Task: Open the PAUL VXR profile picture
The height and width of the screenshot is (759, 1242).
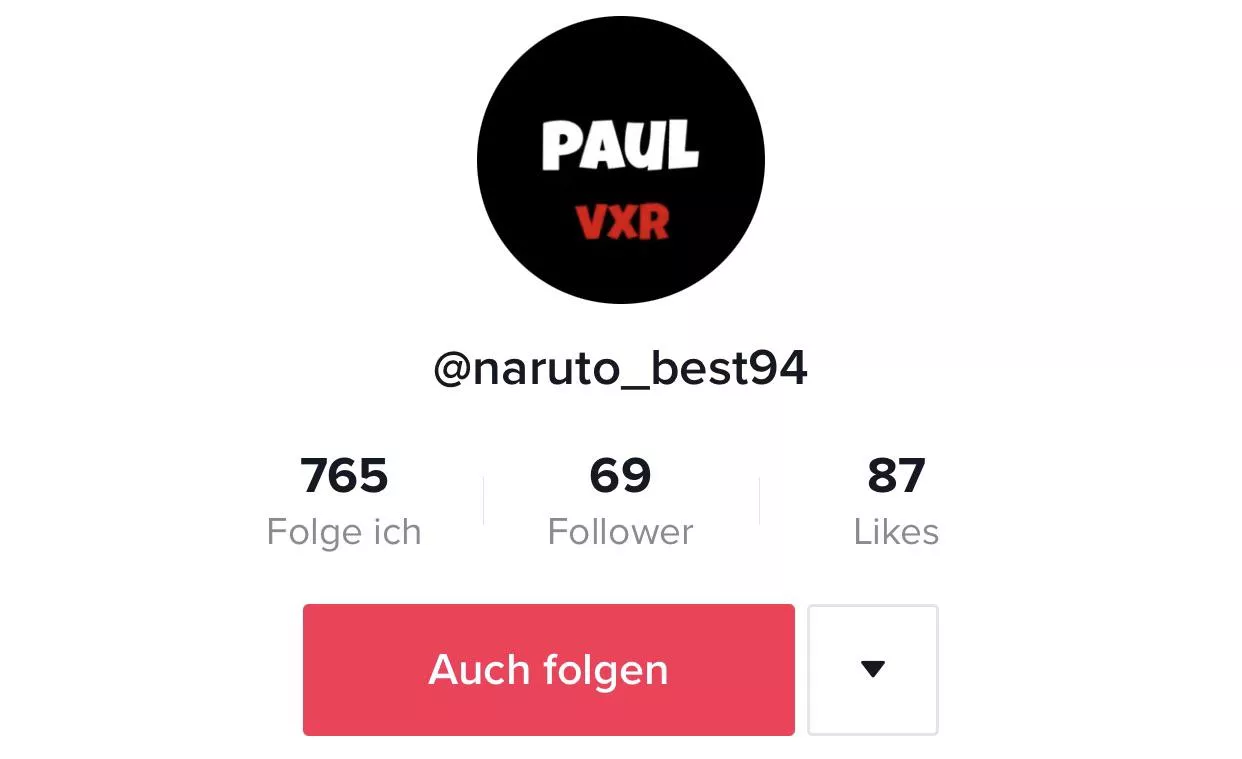Action: click(620, 160)
